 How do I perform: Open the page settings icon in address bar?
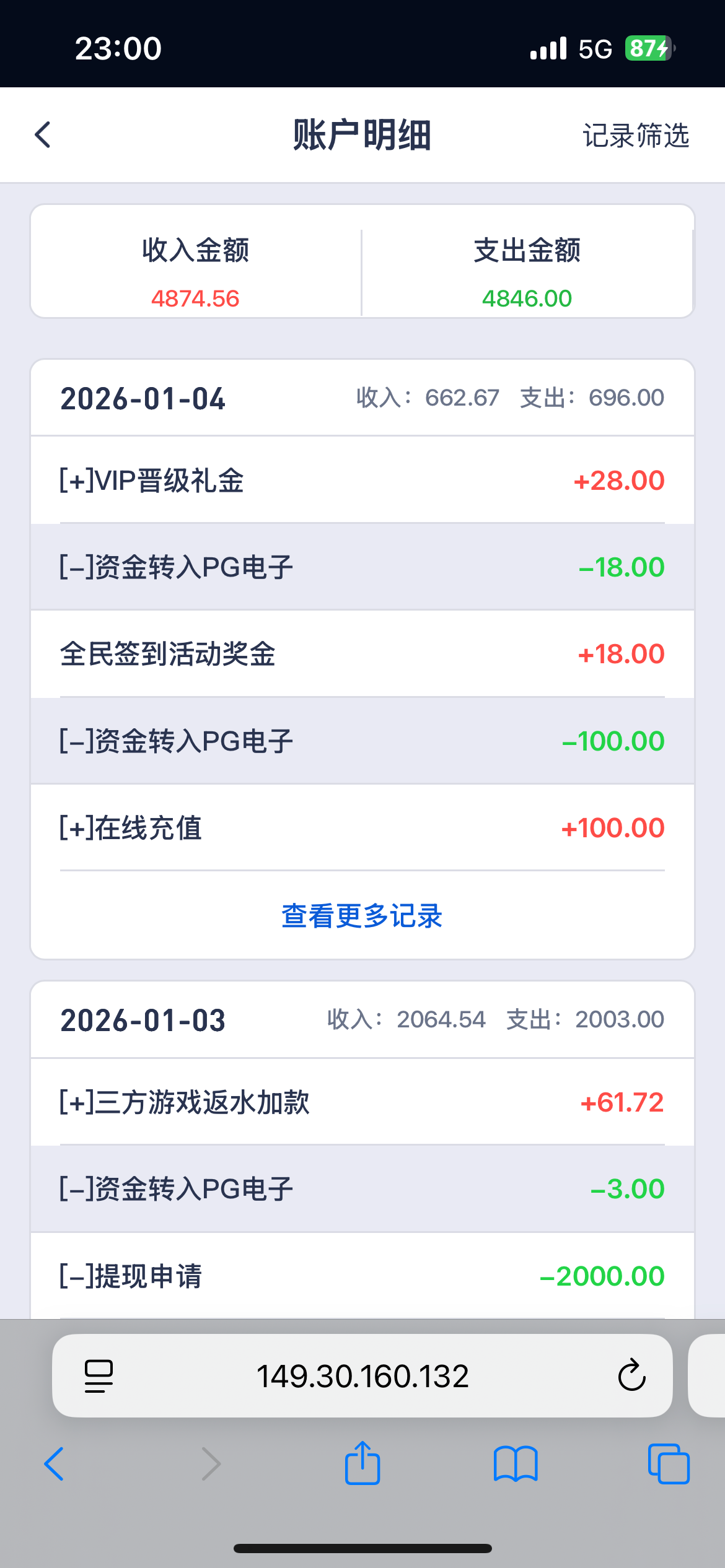coord(99,1376)
